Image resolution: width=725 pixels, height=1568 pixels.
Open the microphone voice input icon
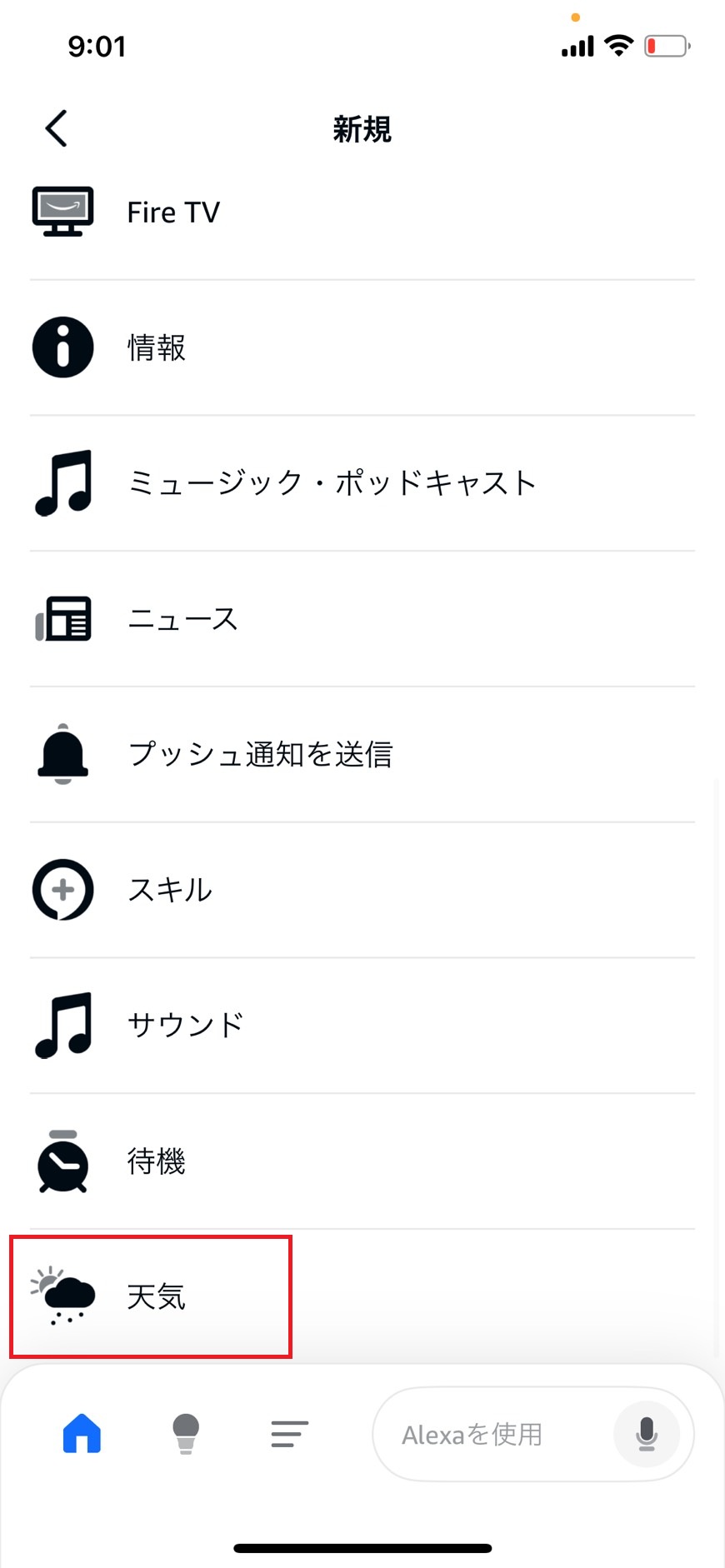click(647, 1434)
